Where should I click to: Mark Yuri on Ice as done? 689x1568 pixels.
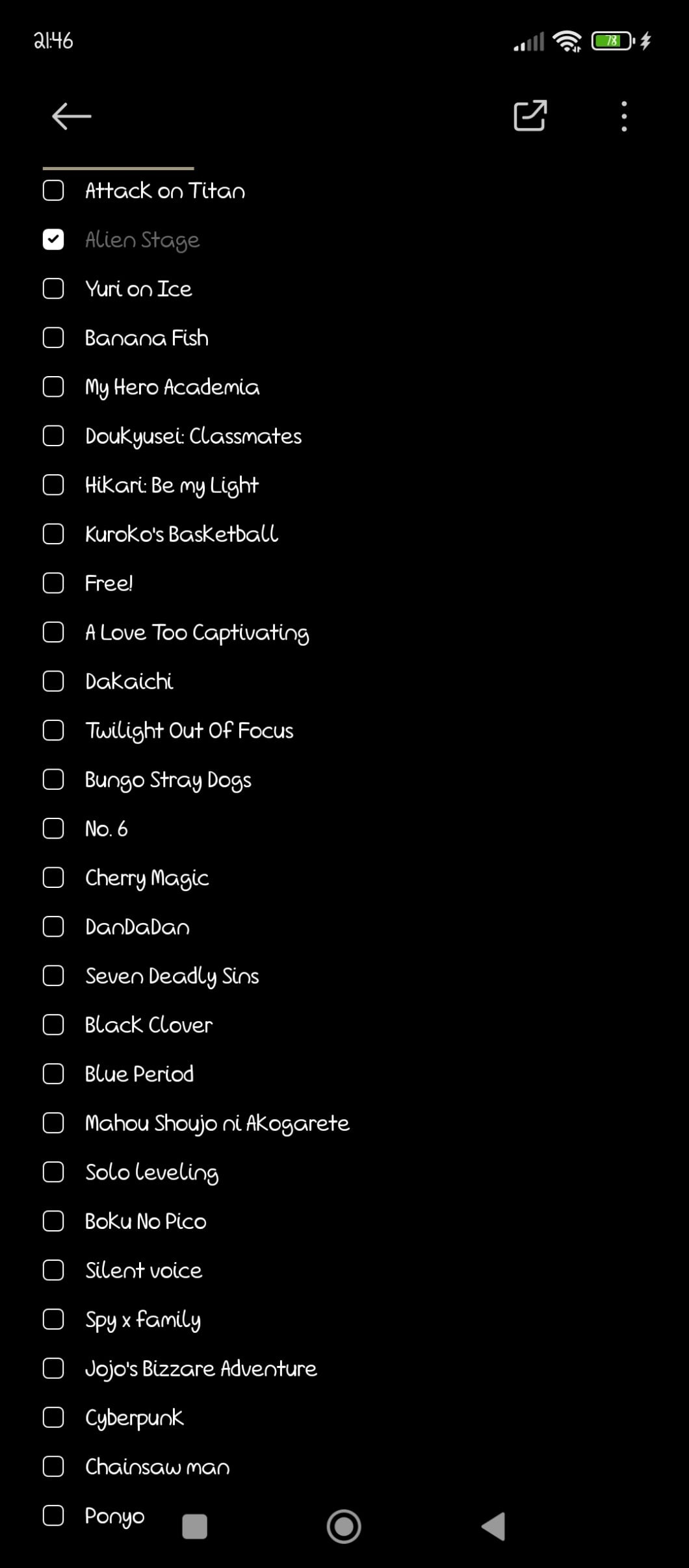click(53, 288)
